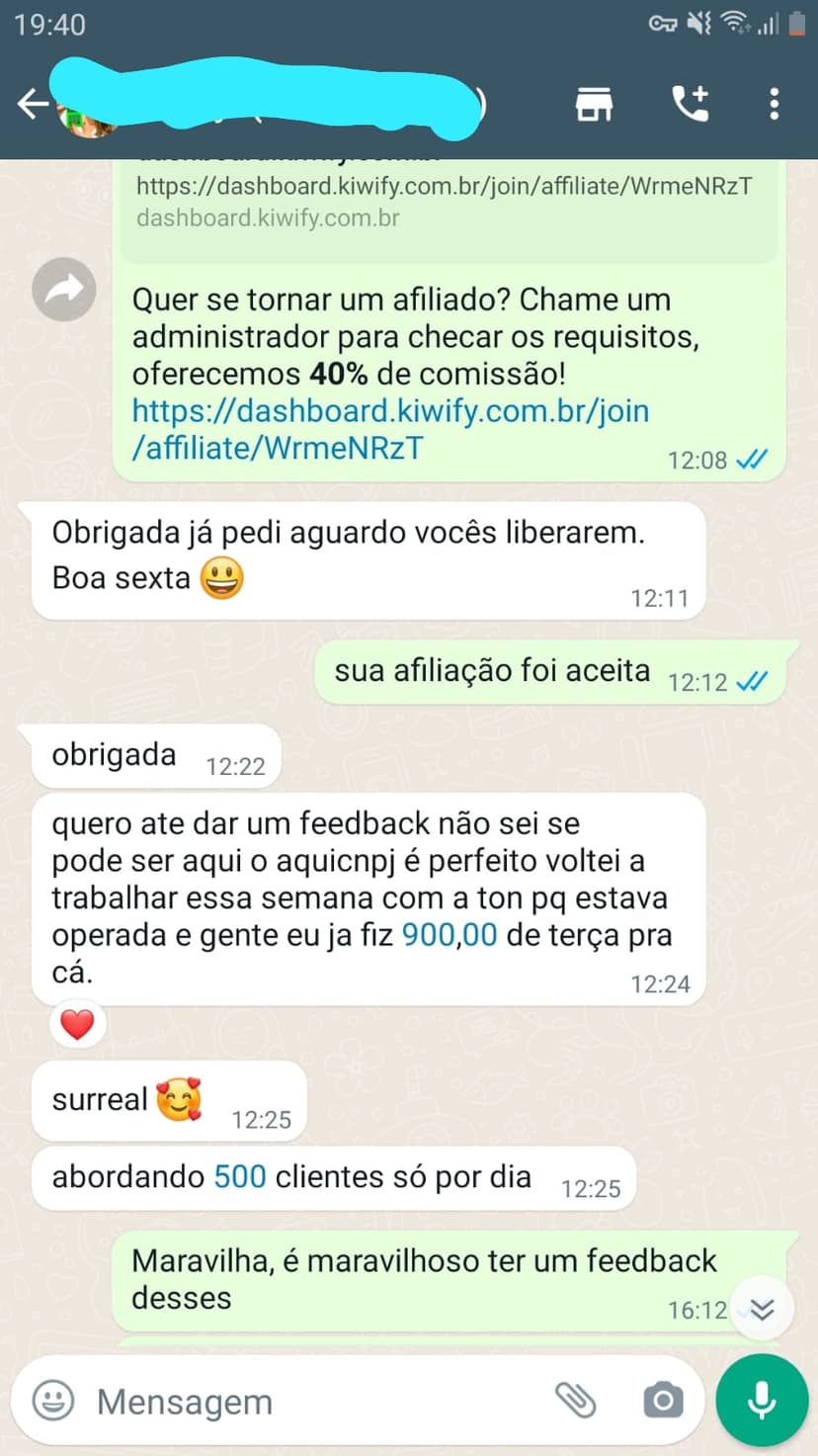Tap the heart reaction on the feedback message

point(76,1024)
